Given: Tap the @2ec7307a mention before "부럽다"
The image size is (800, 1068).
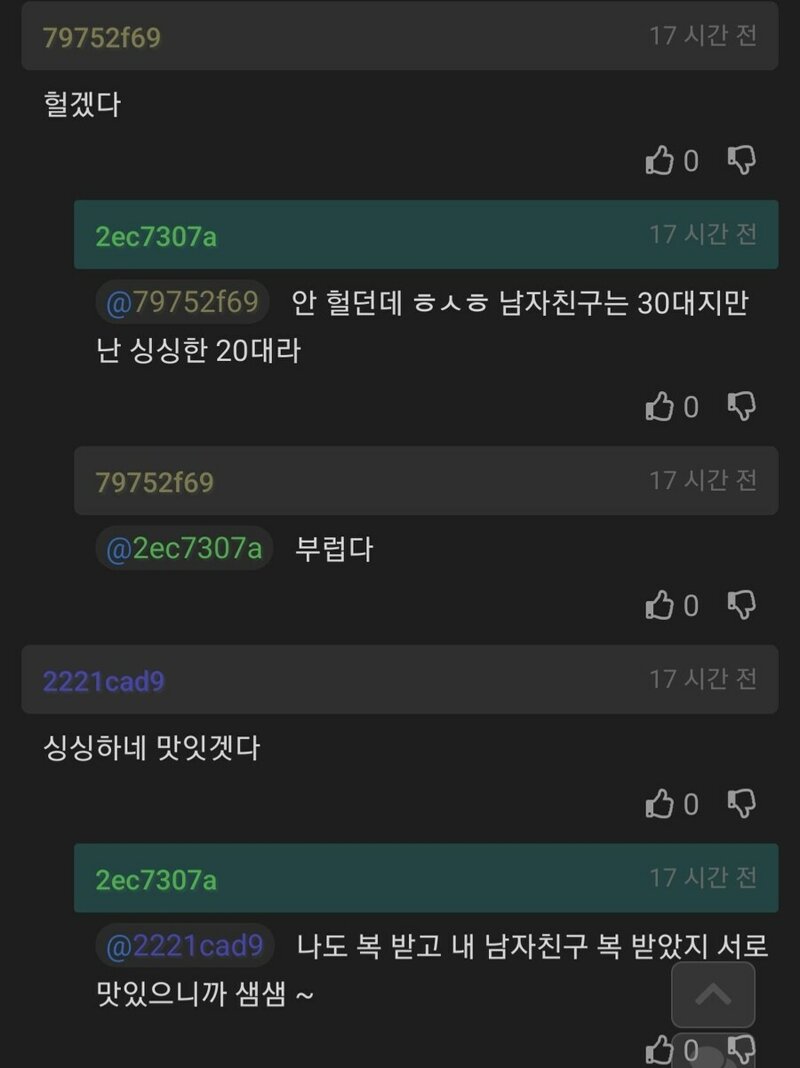Looking at the screenshot, I should 184,549.
